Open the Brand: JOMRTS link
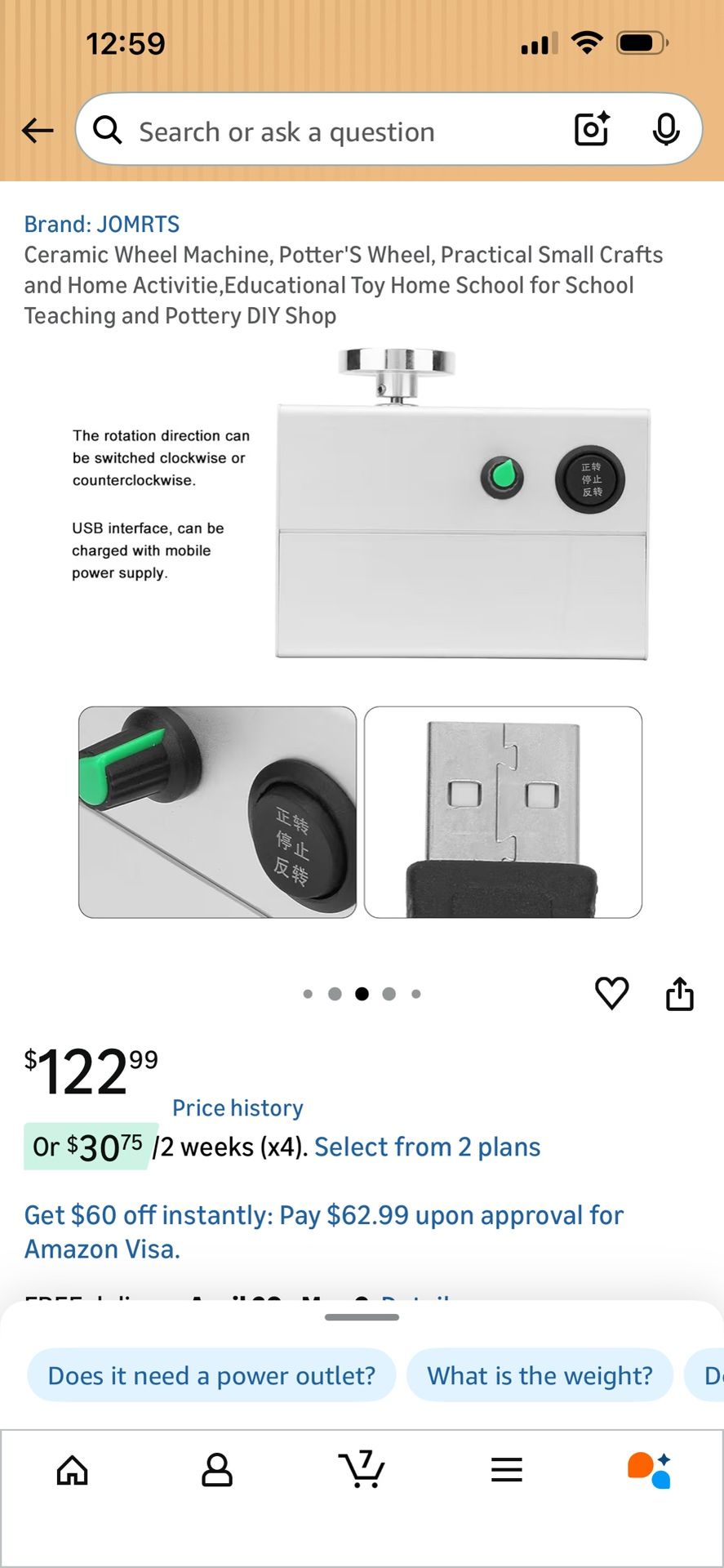 coord(102,224)
